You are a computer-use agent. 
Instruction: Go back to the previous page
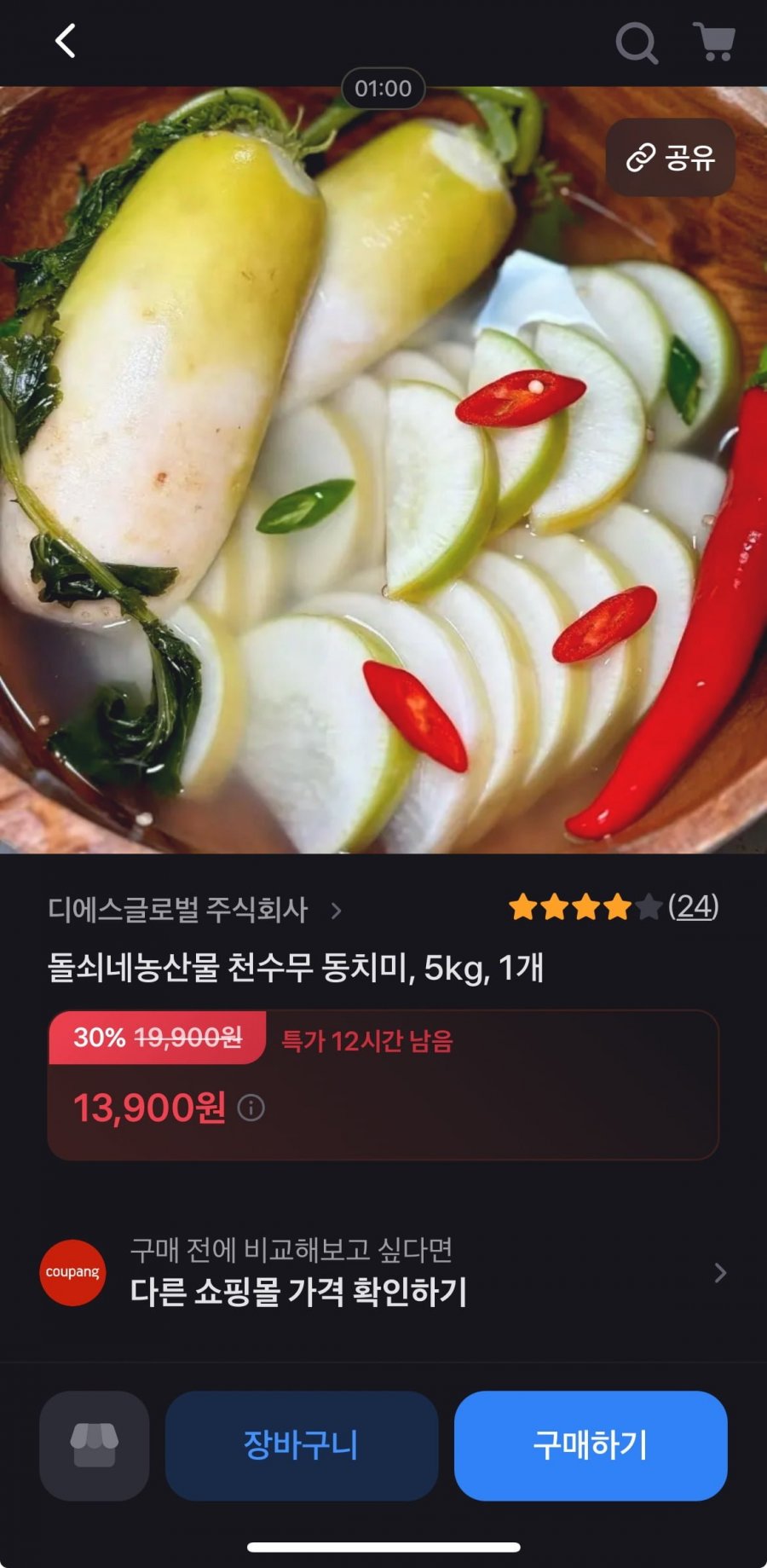[66, 41]
